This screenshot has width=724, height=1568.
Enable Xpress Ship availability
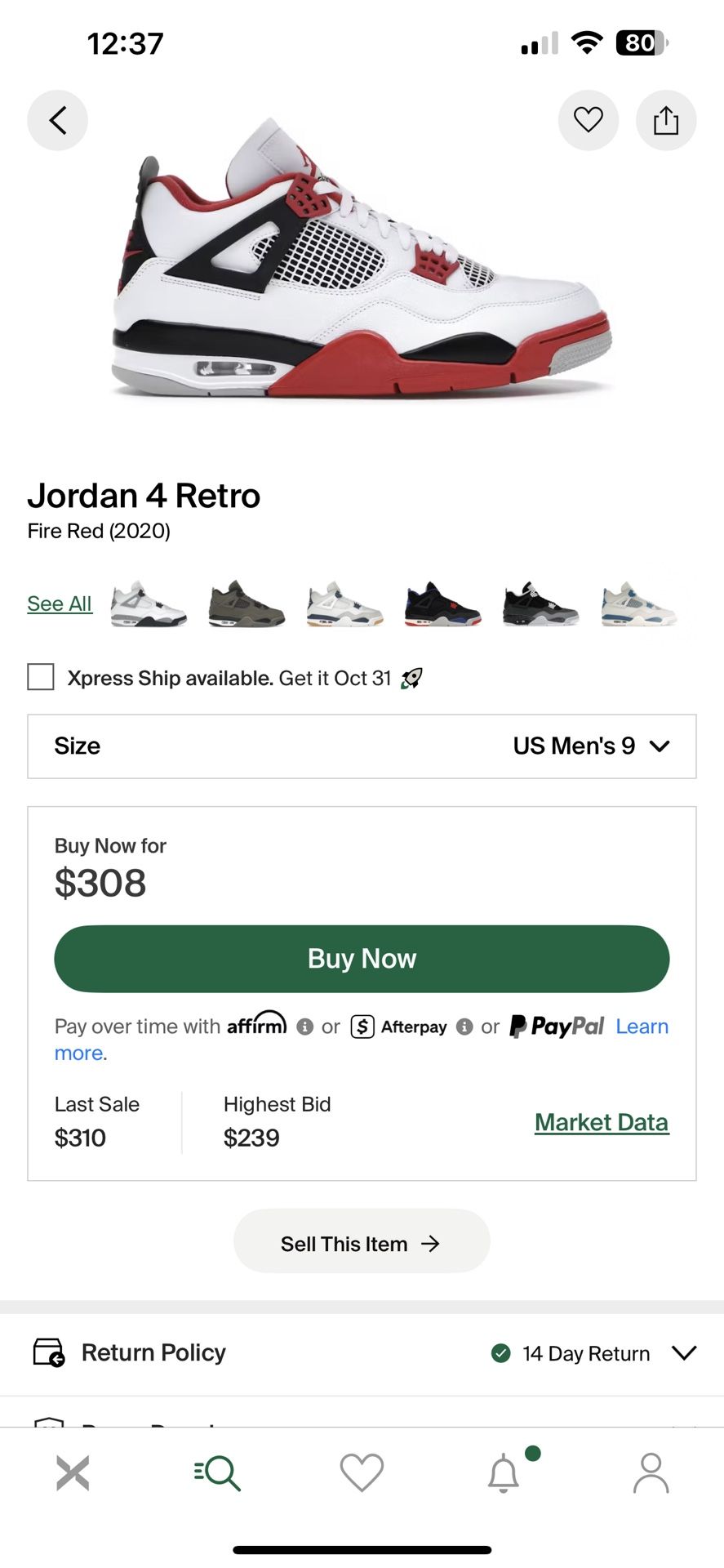coord(40,677)
